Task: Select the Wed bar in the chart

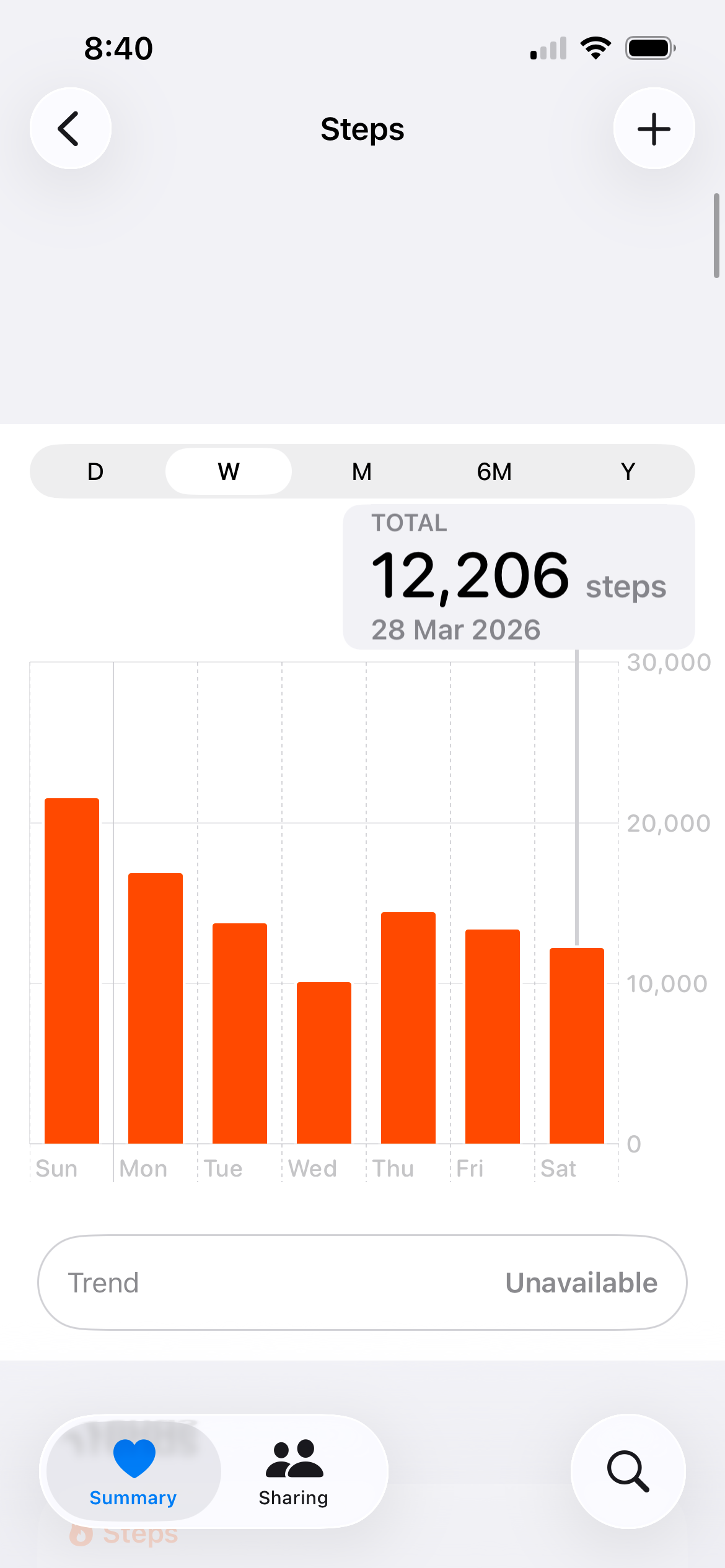Action: (324, 1063)
